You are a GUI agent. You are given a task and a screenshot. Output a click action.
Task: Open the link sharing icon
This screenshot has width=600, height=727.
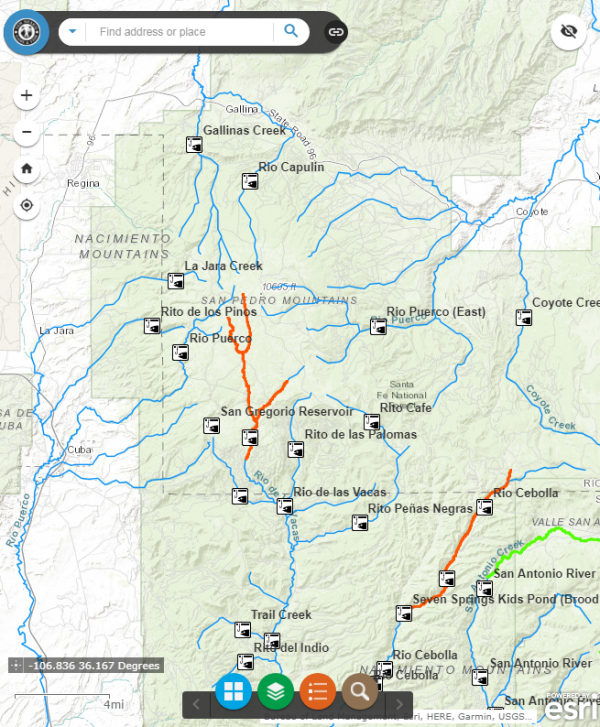336,32
